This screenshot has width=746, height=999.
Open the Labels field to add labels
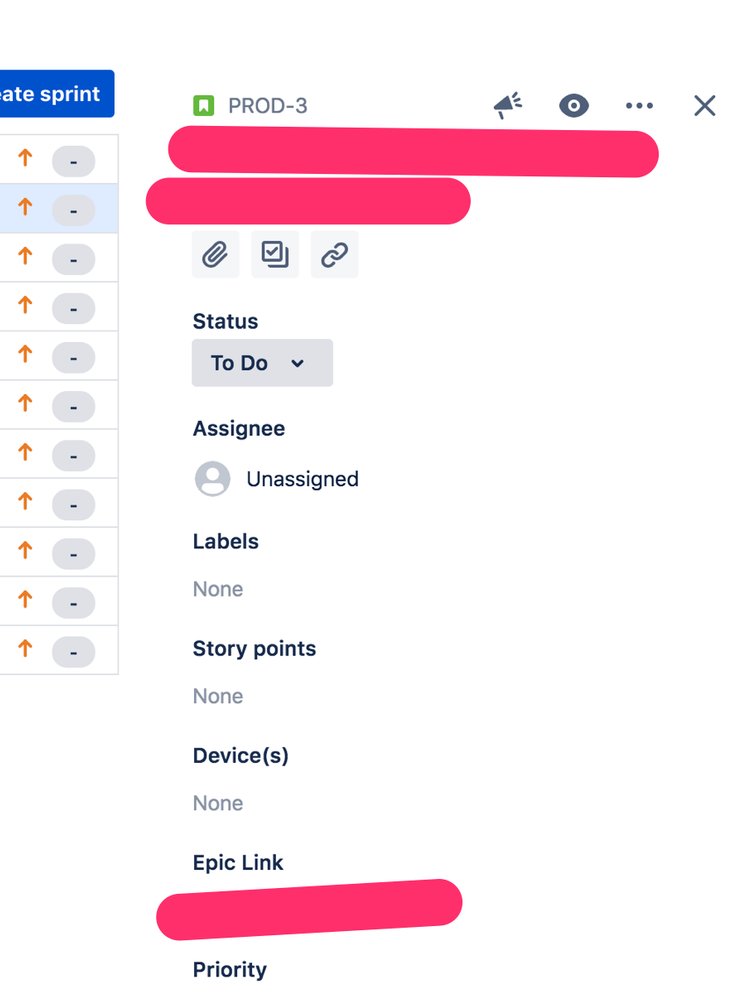point(218,589)
